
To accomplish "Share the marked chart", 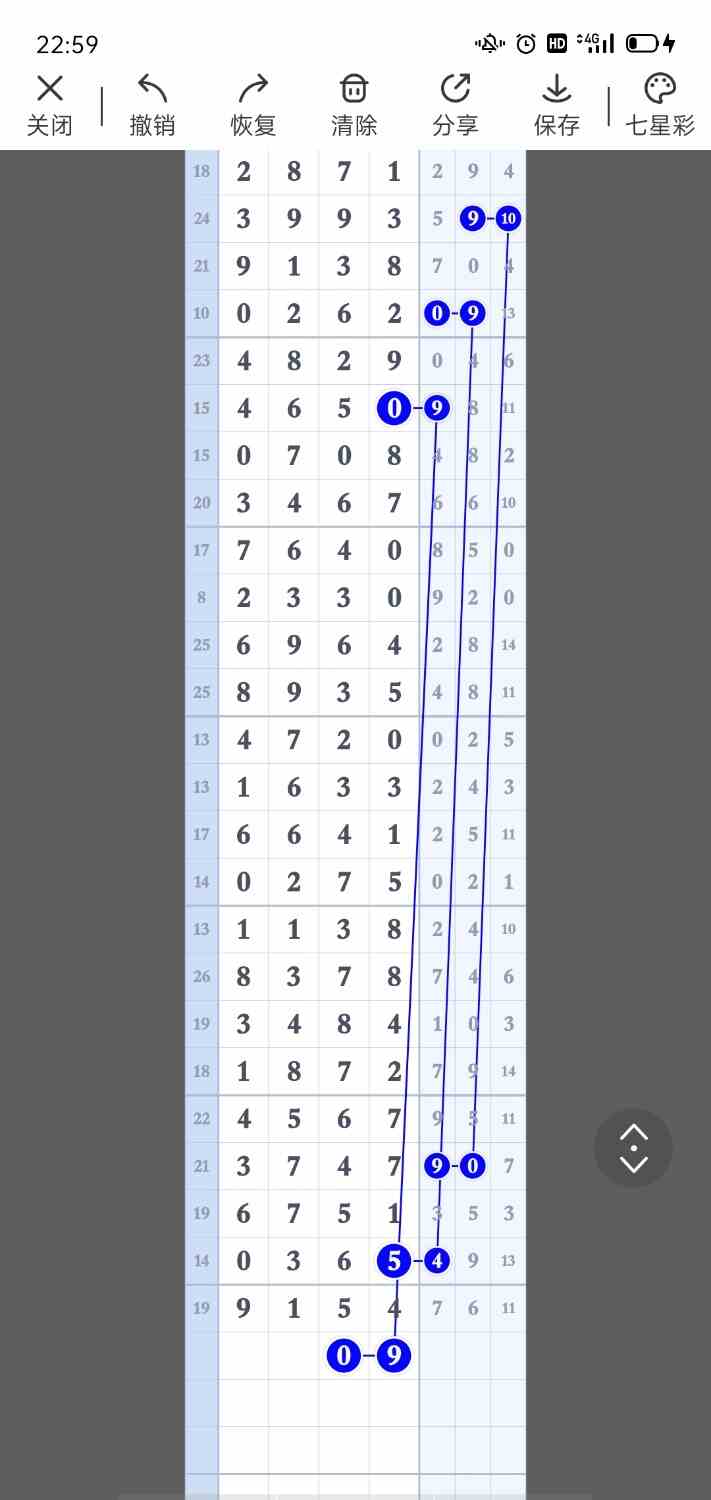I will click(455, 105).
